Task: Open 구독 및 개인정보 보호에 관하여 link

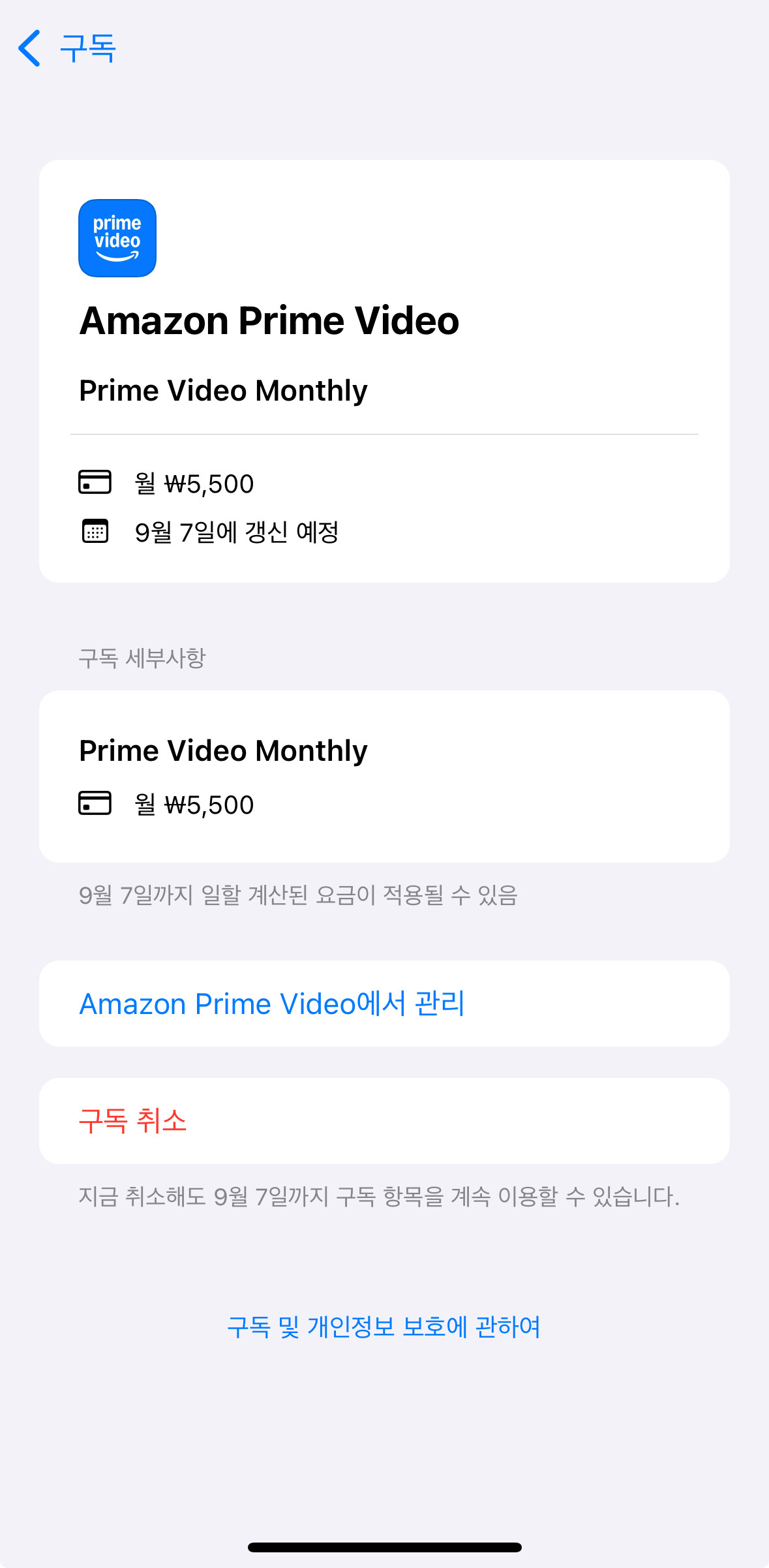Action: click(x=384, y=1327)
